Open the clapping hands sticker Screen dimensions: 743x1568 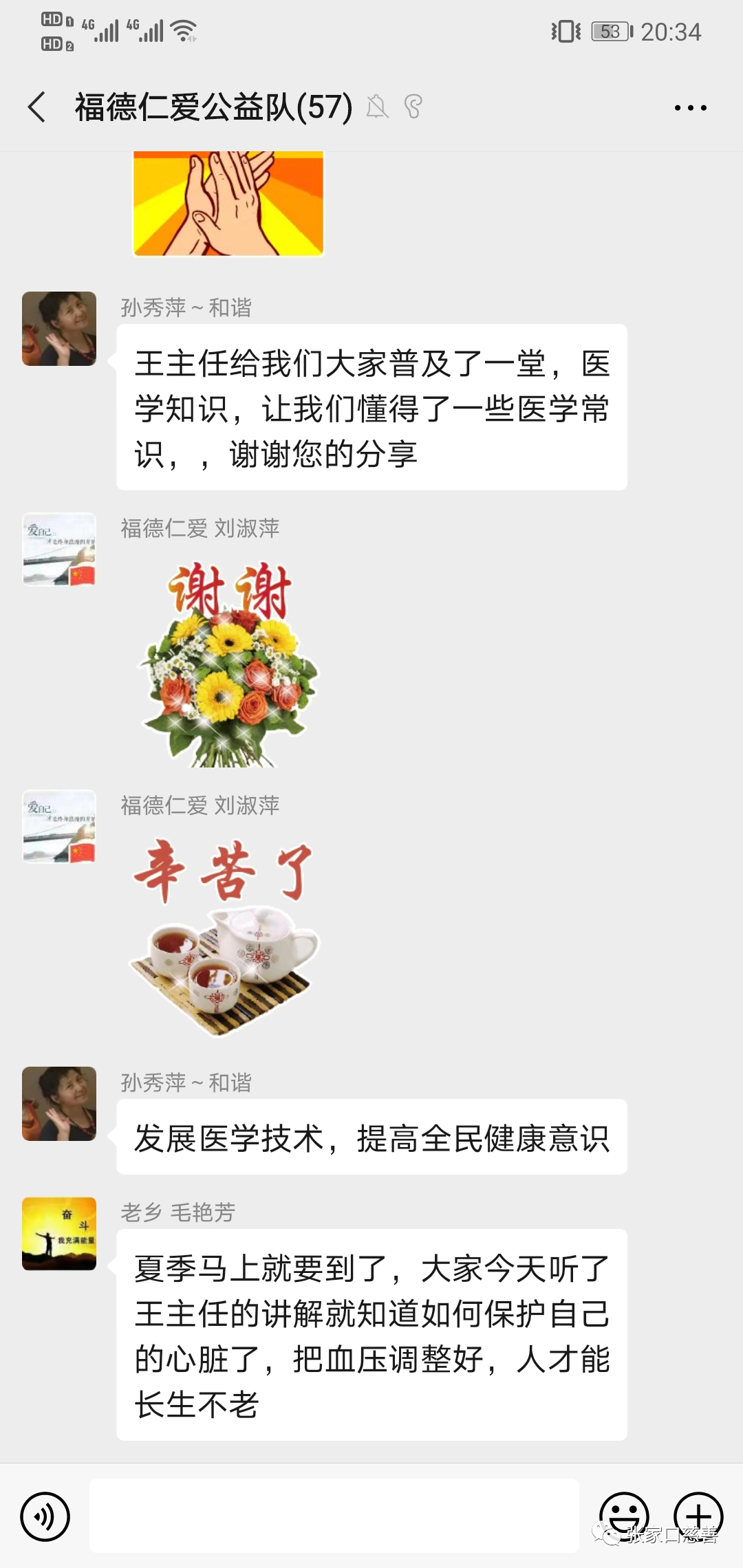pos(228,204)
